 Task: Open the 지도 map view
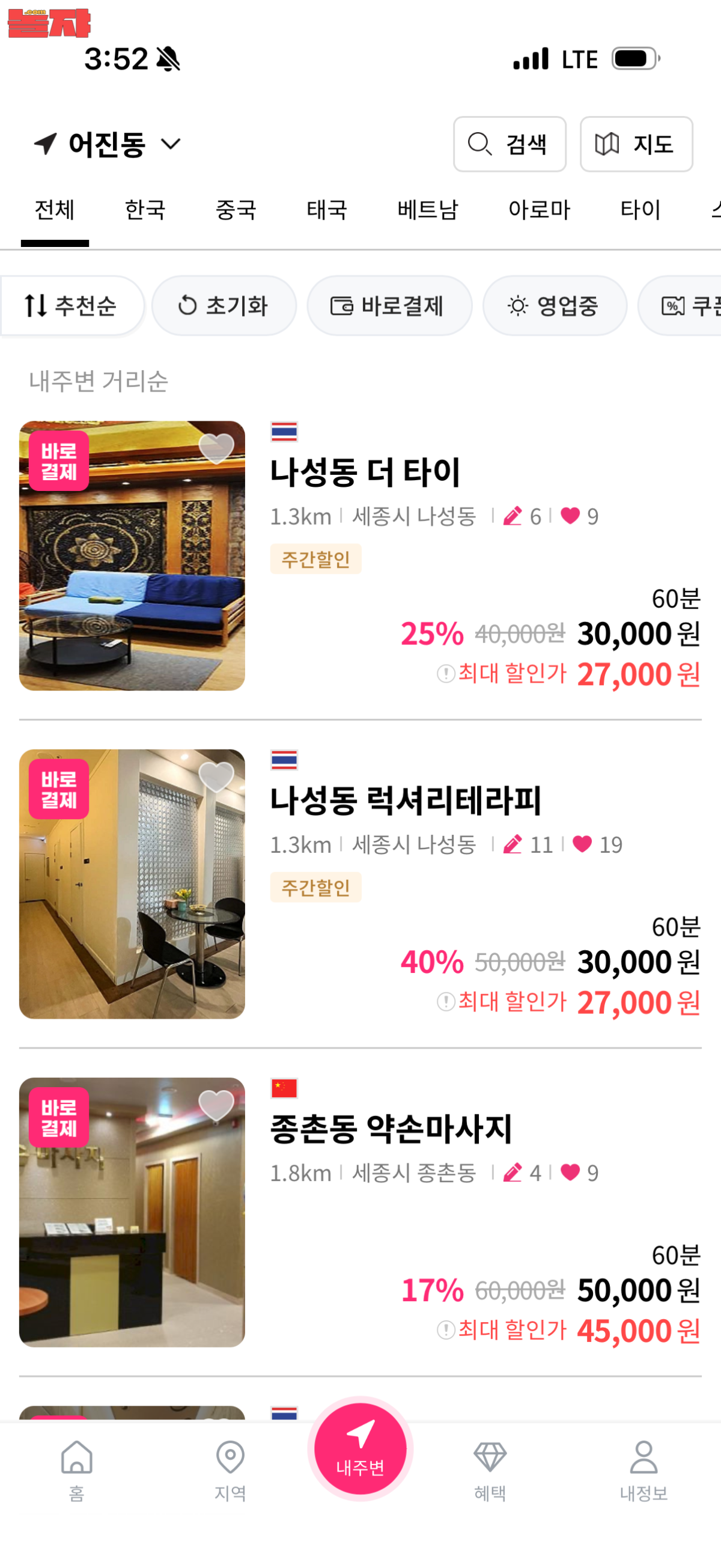(636, 144)
